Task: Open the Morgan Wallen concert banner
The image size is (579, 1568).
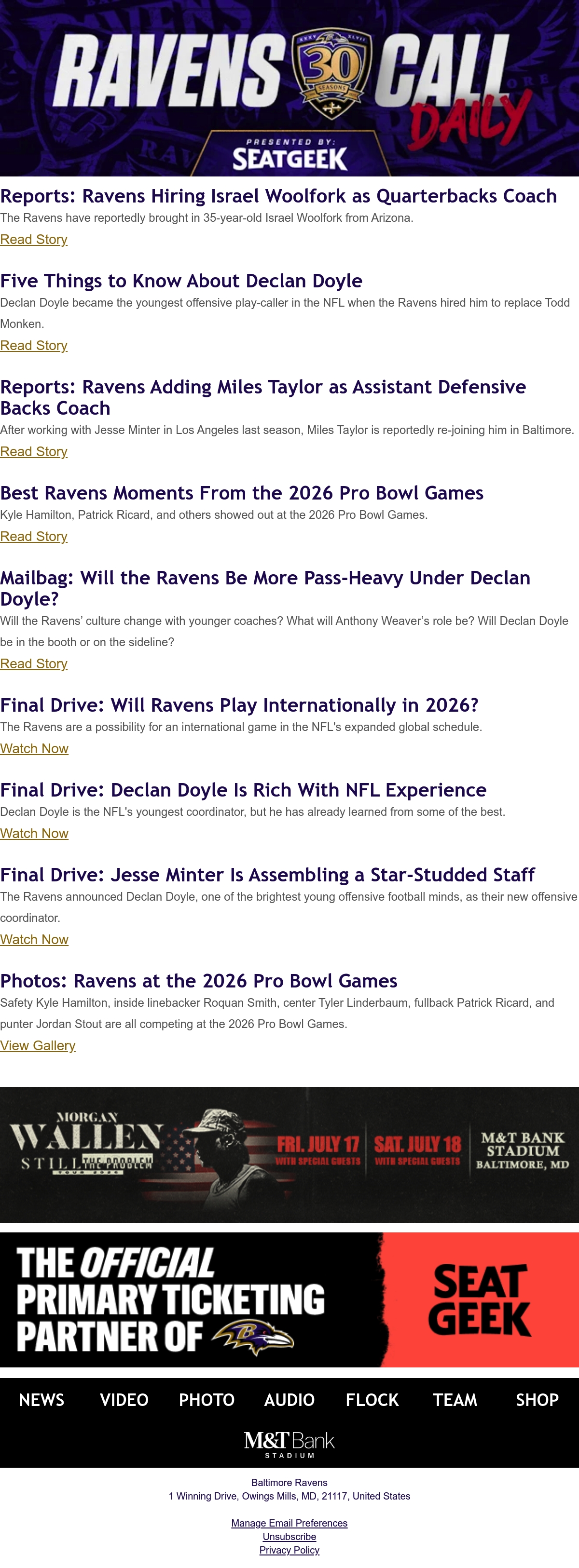Action: click(289, 1154)
